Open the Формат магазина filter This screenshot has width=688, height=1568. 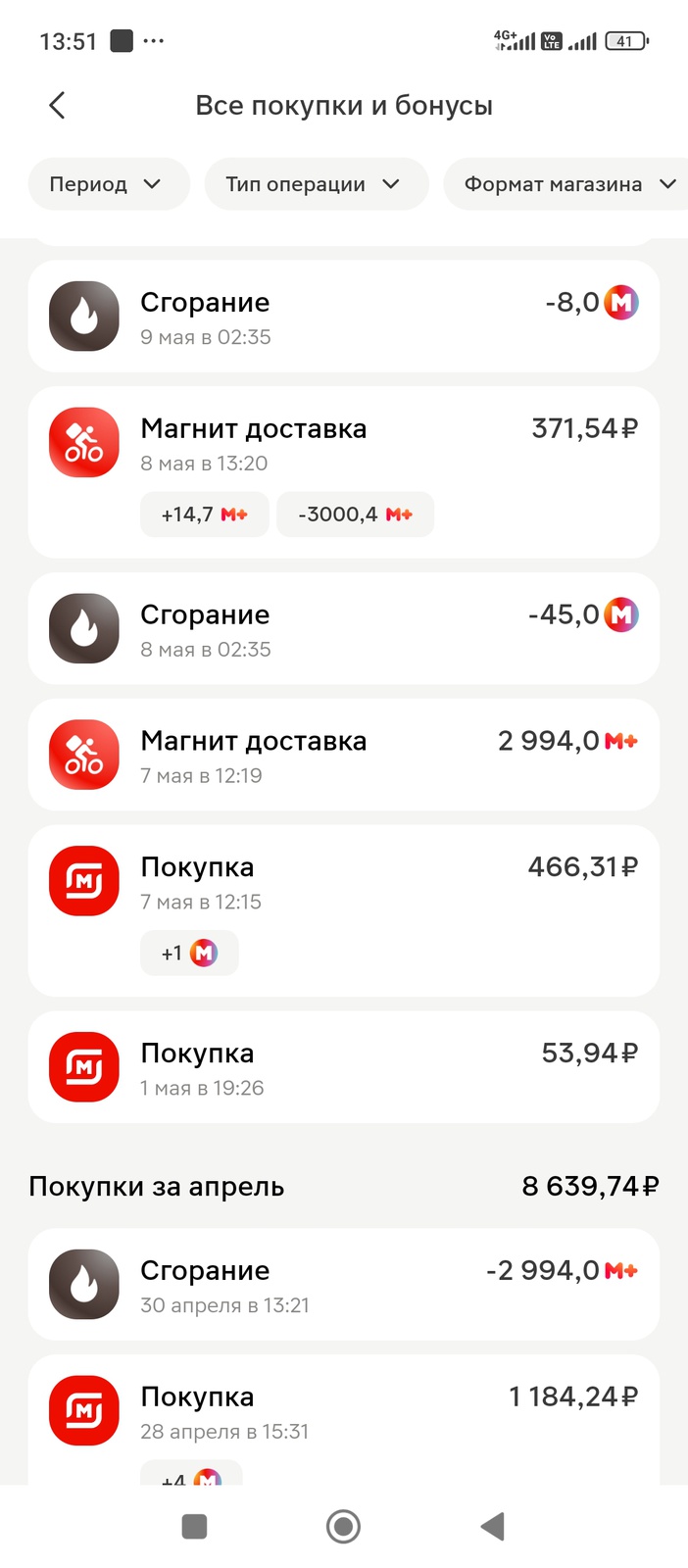(568, 184)
